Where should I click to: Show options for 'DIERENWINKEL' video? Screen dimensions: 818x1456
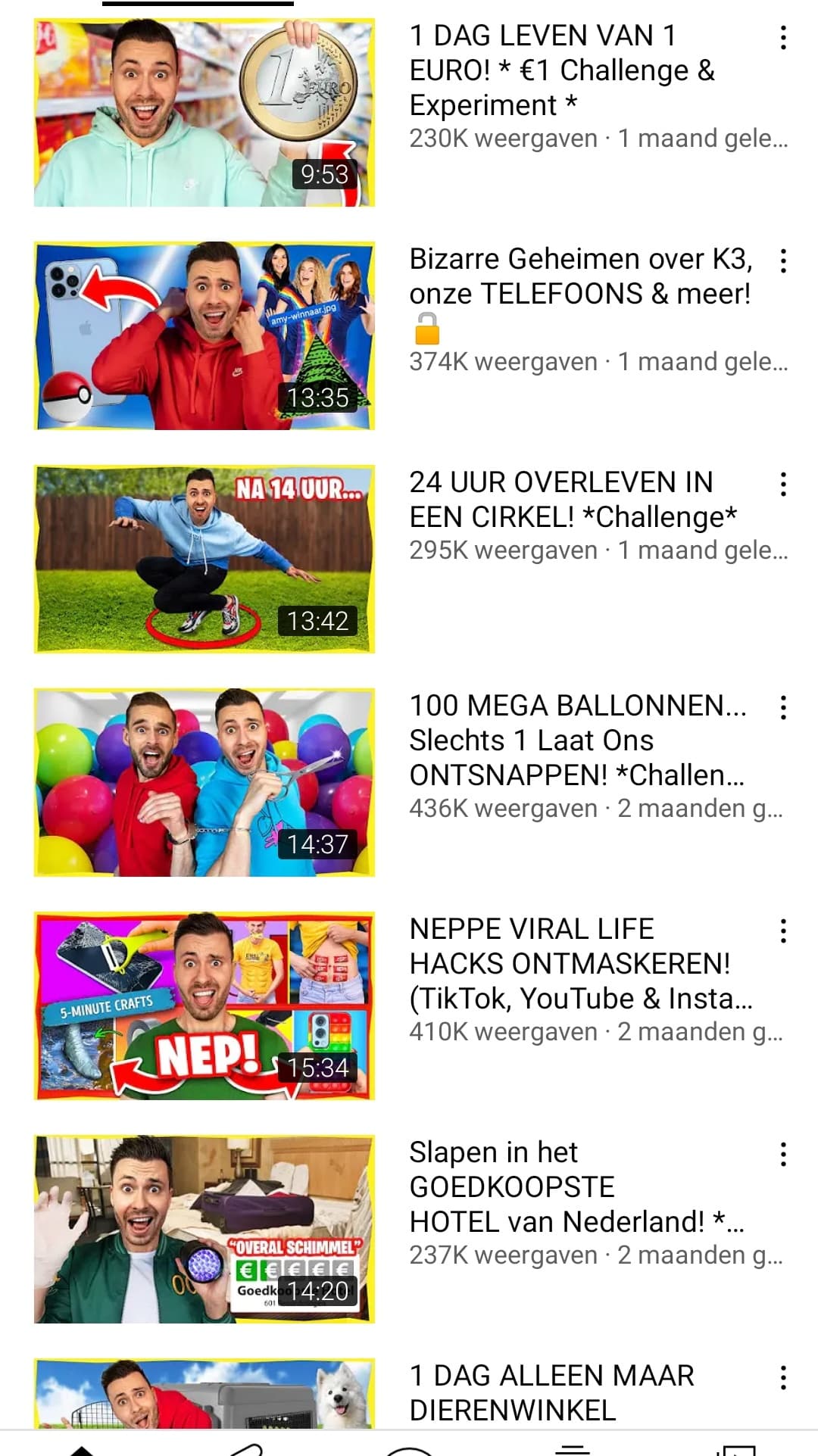[783, 1378]
